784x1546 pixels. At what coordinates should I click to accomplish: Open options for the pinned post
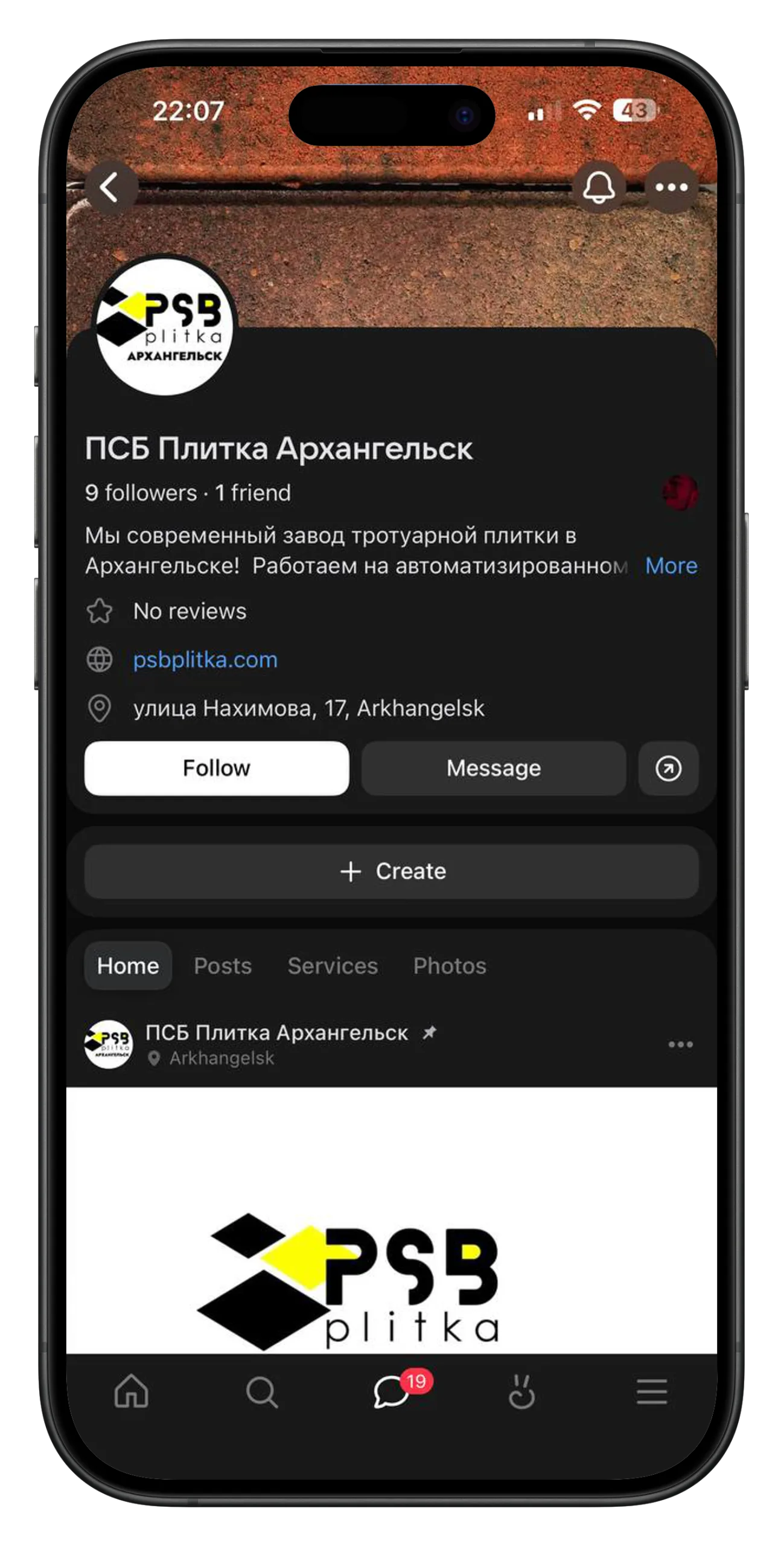pyautogui.click(x=680, y=1044)
